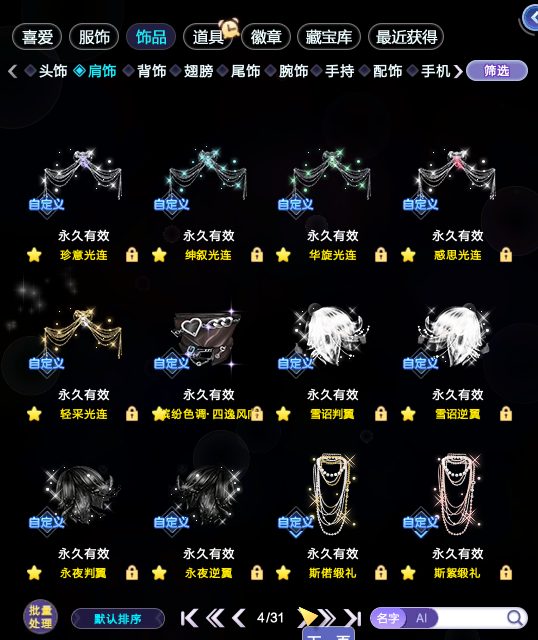Change the 默认排序 sort order
This screenshot has height=640, width=538.
click(x=118, y=619)
